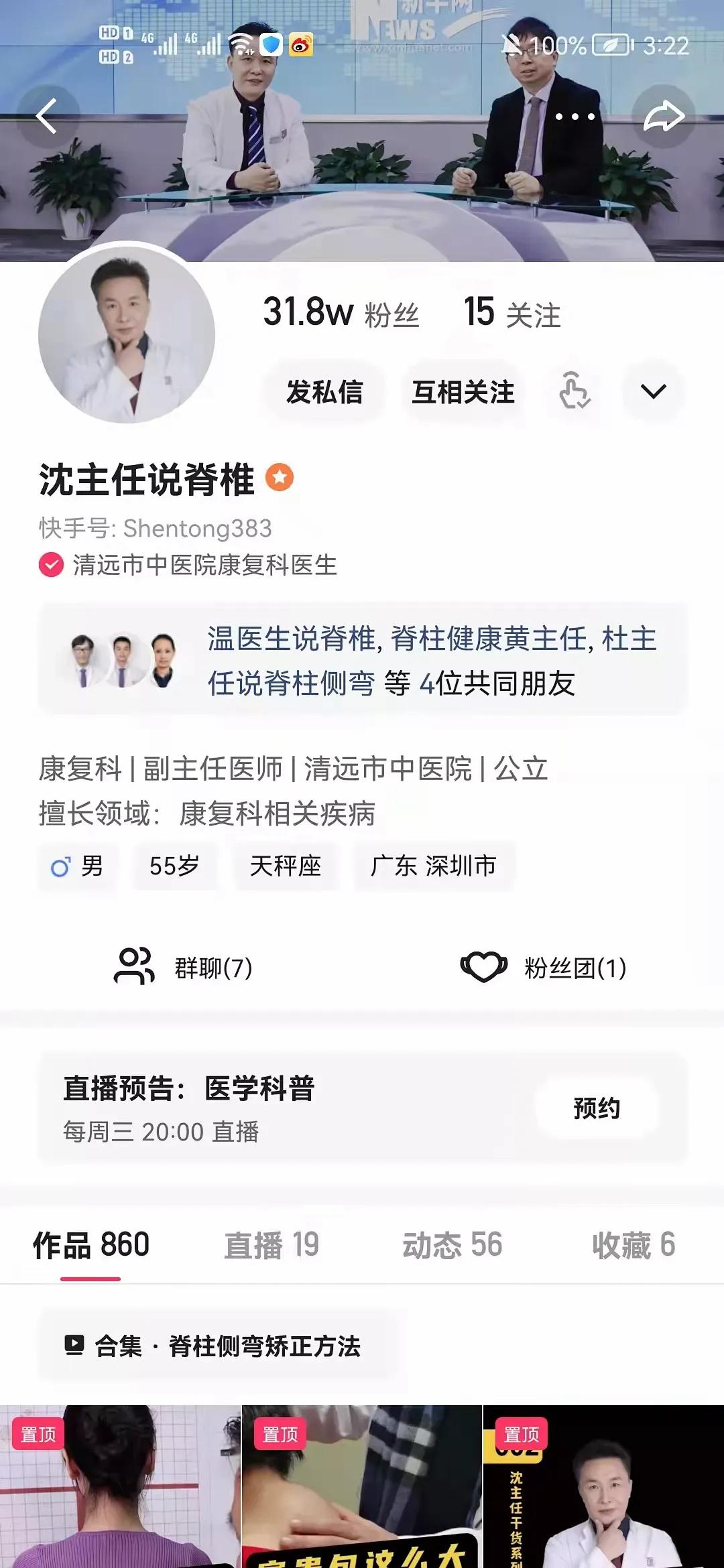724x1568 pixels.
Task: Open the share icon at top right
Action: 664,116
